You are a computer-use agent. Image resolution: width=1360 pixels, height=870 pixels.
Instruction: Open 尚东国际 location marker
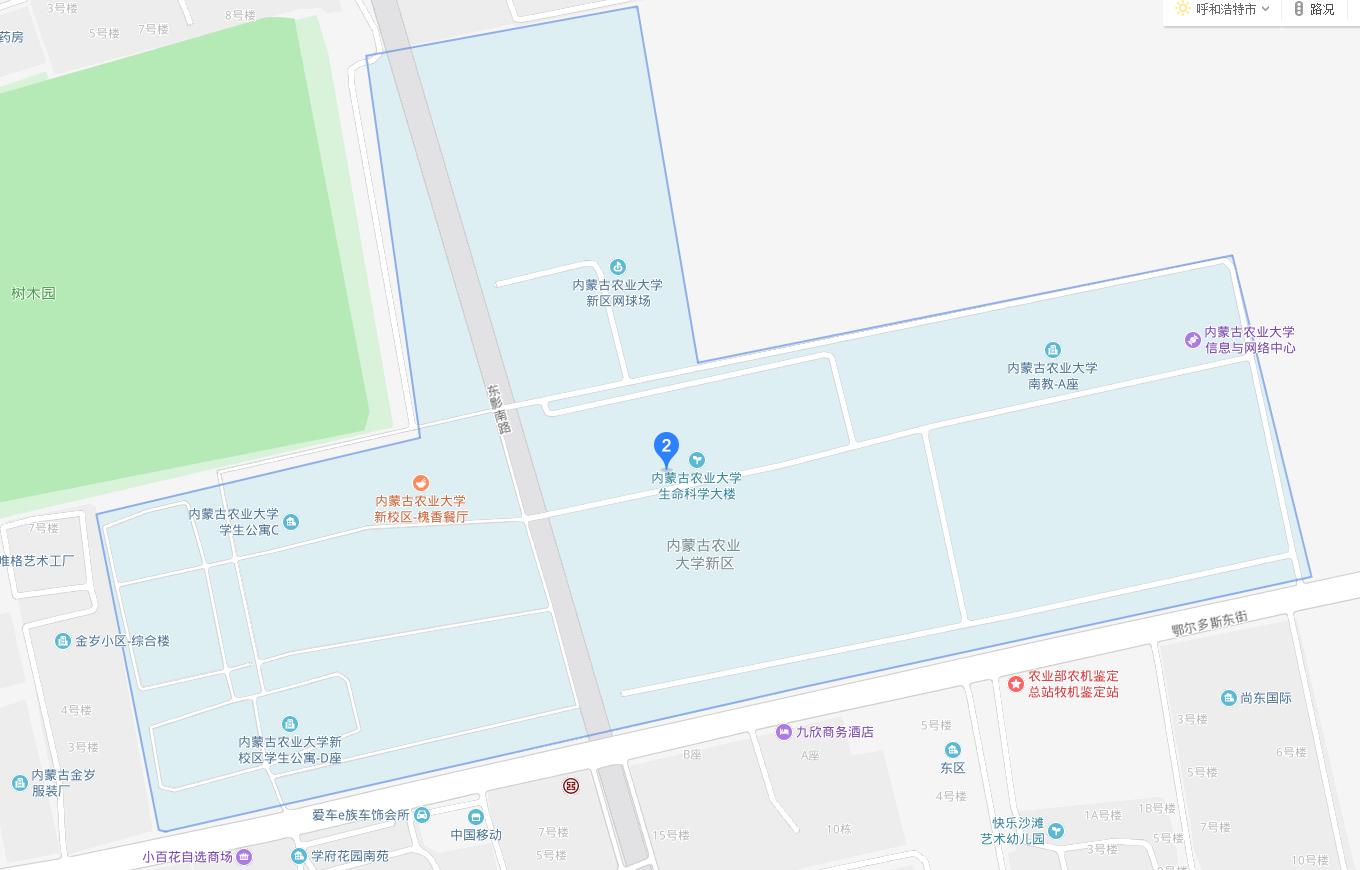(x=1228, y=698)
